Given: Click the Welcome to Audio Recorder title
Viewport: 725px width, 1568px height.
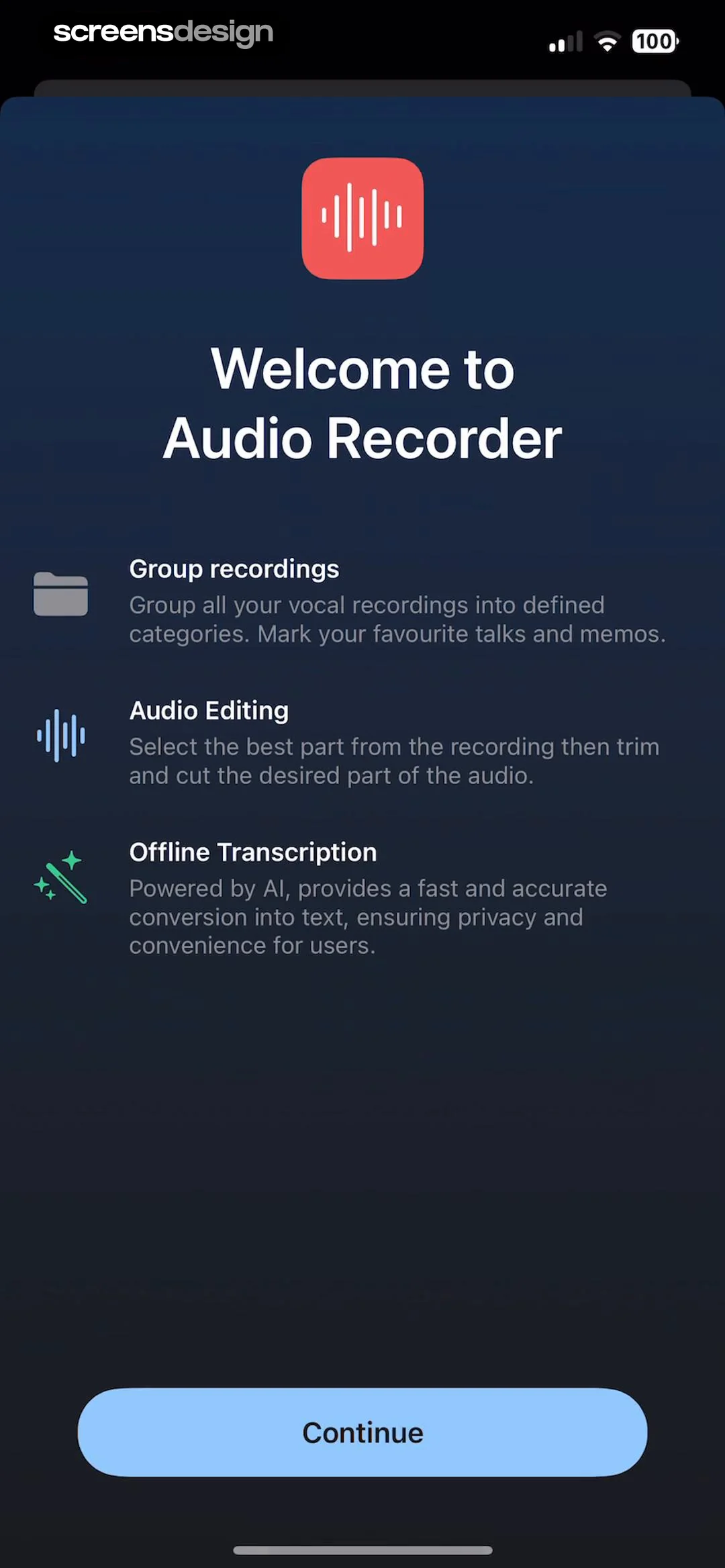Looking at the screenshot, I should tap(362, 403).
